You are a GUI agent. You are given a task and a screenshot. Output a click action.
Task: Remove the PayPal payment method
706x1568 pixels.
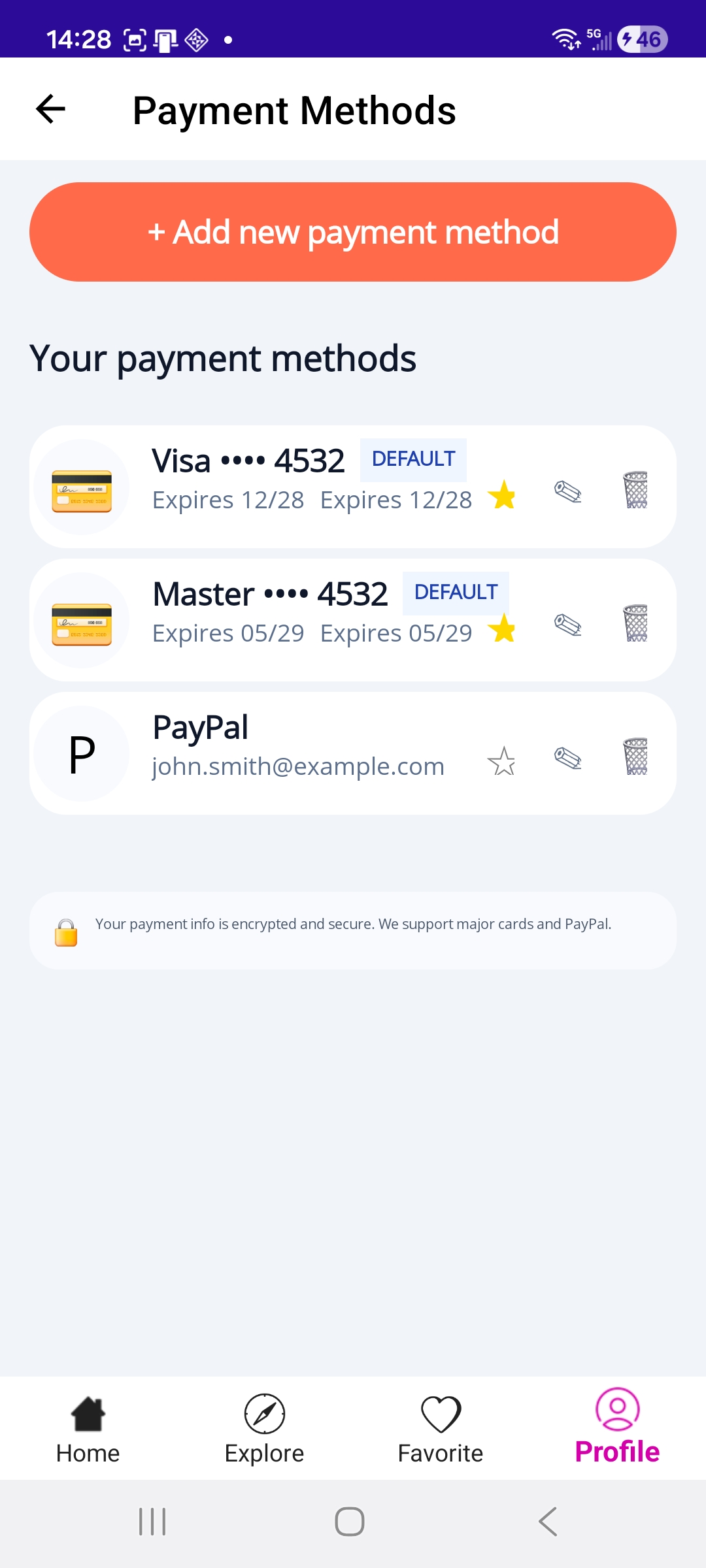coord(635,756)
